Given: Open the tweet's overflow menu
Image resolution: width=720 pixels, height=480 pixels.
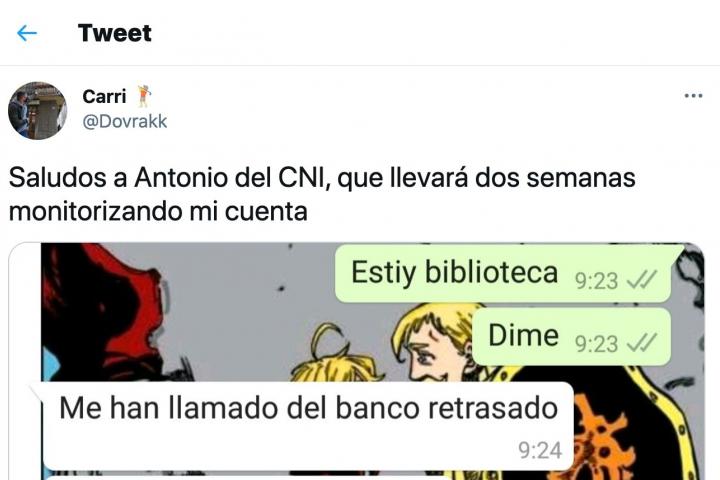Looking at the screenshot, I should click(x=693, y=96).
